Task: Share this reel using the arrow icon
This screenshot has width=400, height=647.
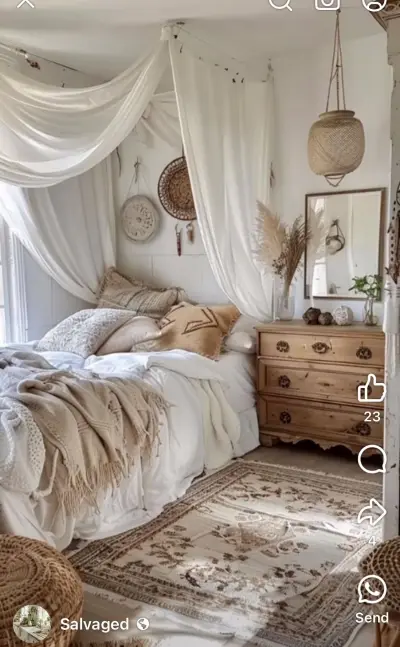Action: click(372, 513)
